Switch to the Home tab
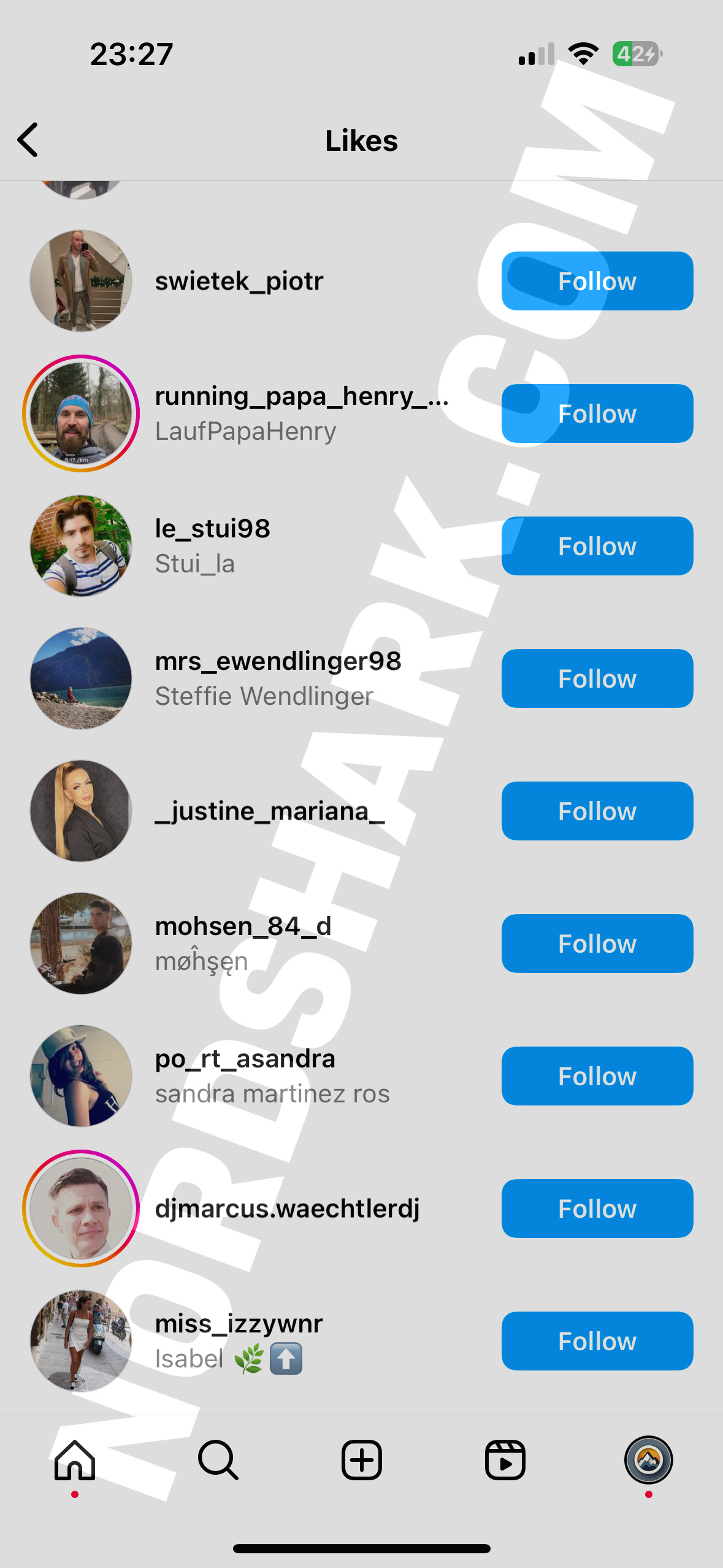The image size is (723, 1568). pos(75,1460)
